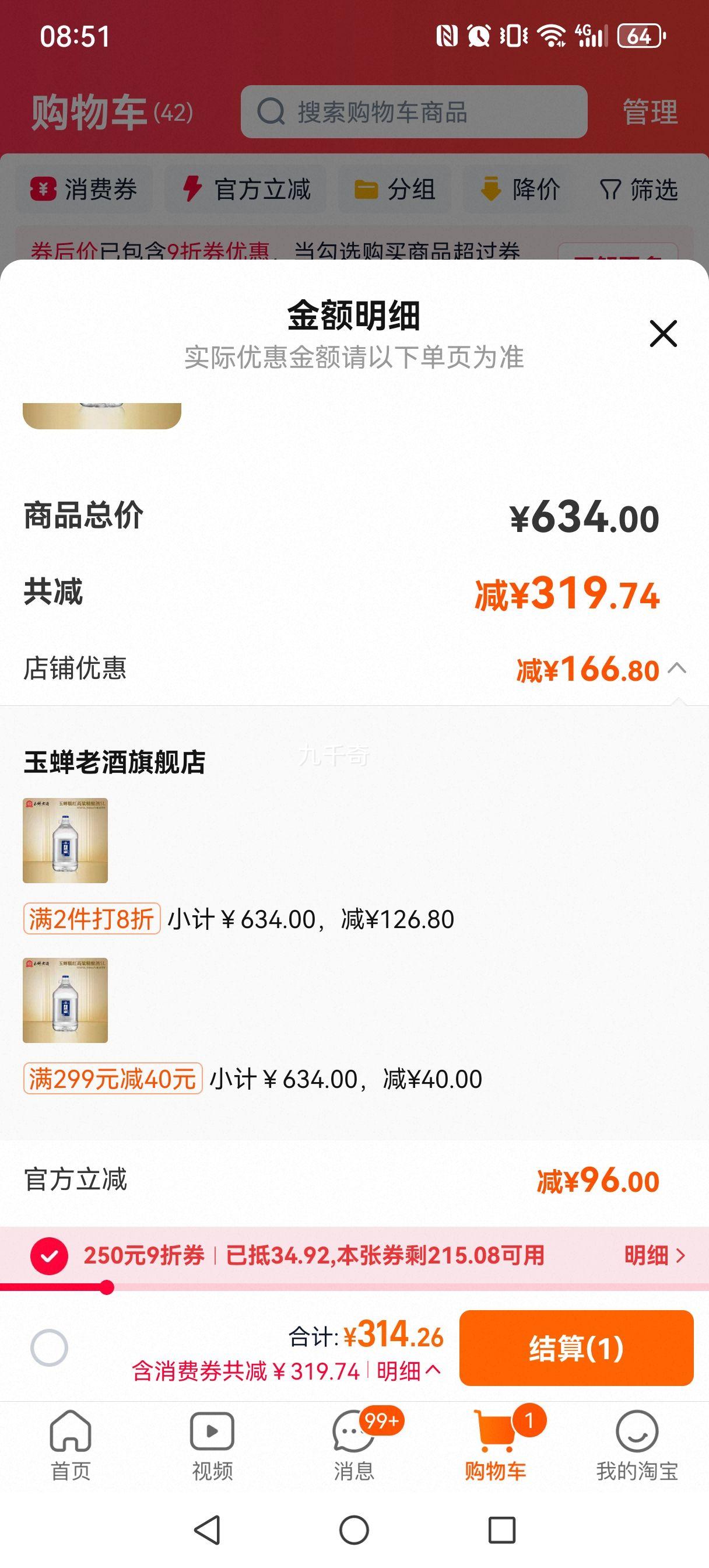Collapse 明细 beside 含消费券共减
709x1568 pixels.
coord(408,1371)
